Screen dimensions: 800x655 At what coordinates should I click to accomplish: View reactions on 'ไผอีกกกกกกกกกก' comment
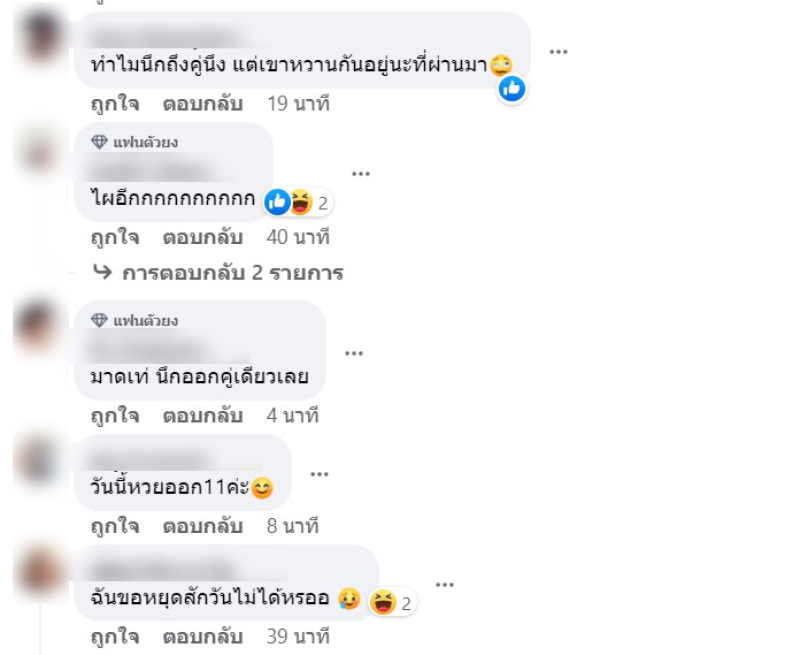click(298, 202)
